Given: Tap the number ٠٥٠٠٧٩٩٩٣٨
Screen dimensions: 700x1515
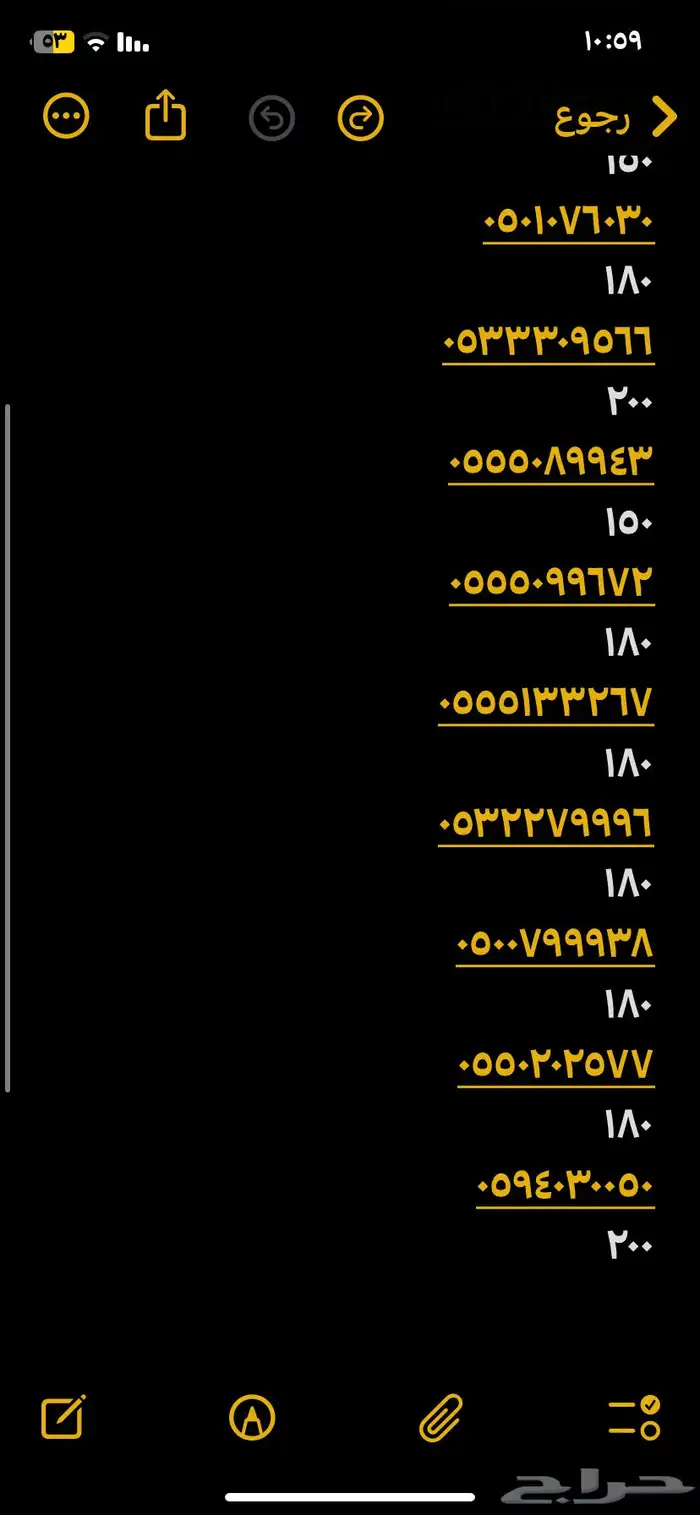Looking at the screenshot, I should coord(555,944).
